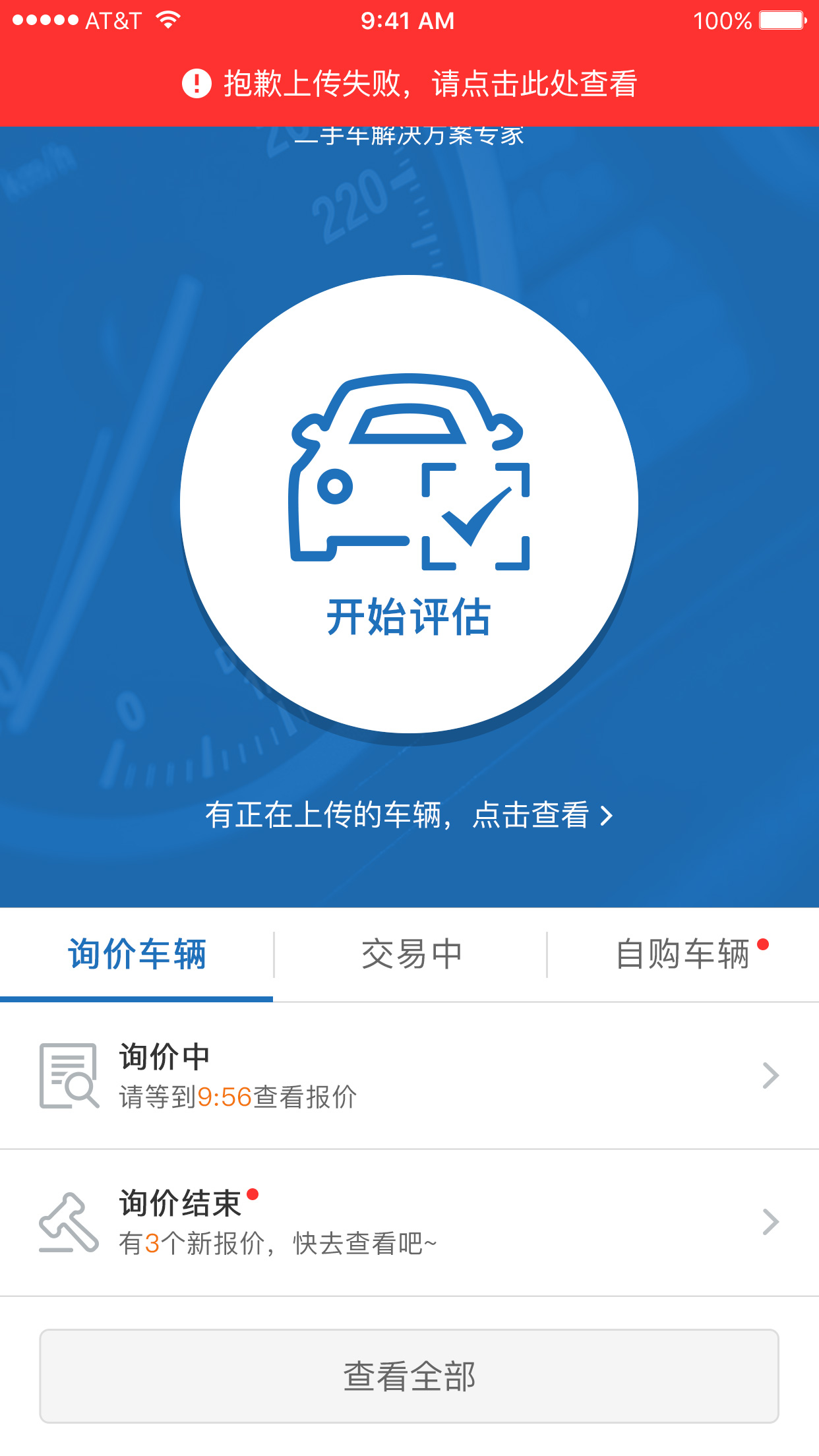Open the 自购车辆 tab
Viewport: 819px width, 1456px height.
683,954
